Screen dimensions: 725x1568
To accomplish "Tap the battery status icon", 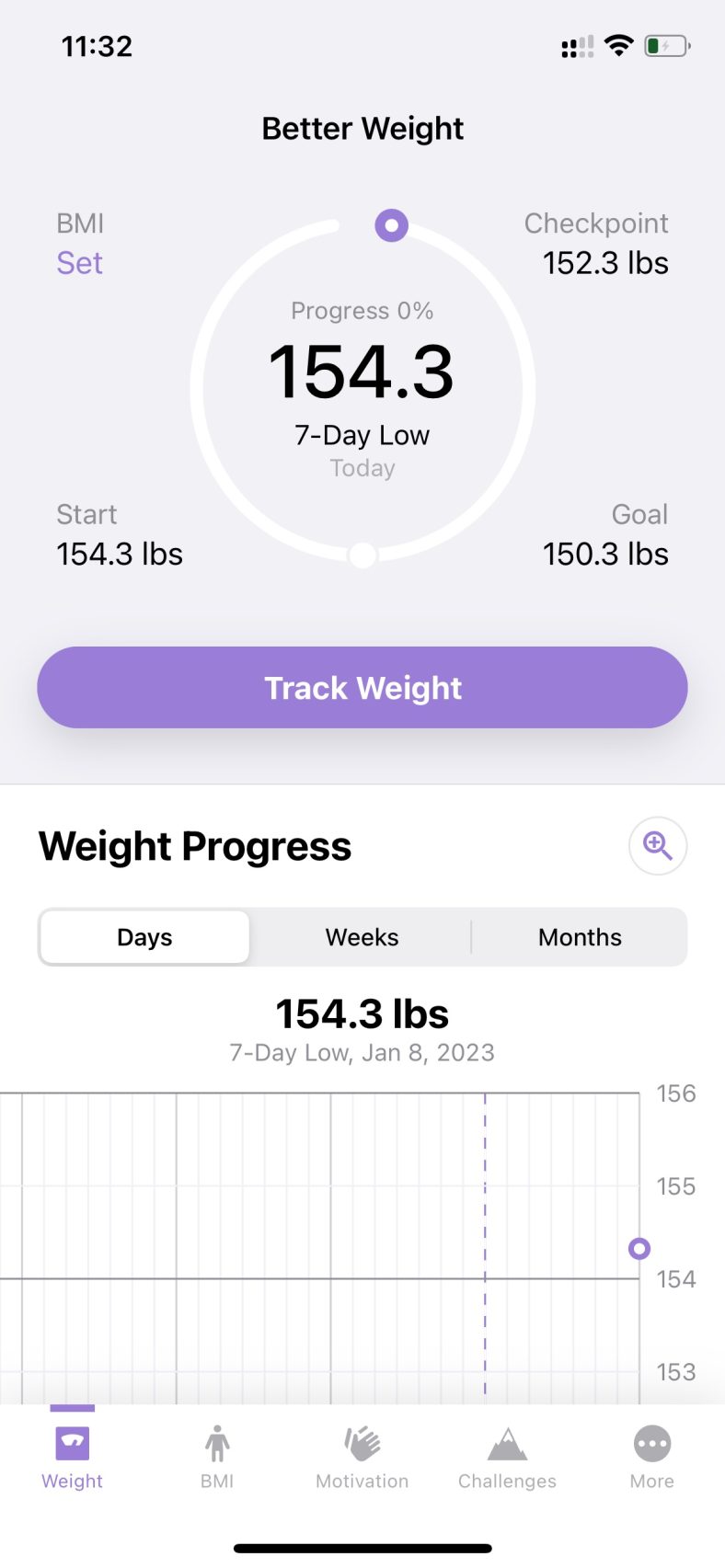I will pos(664,45).
